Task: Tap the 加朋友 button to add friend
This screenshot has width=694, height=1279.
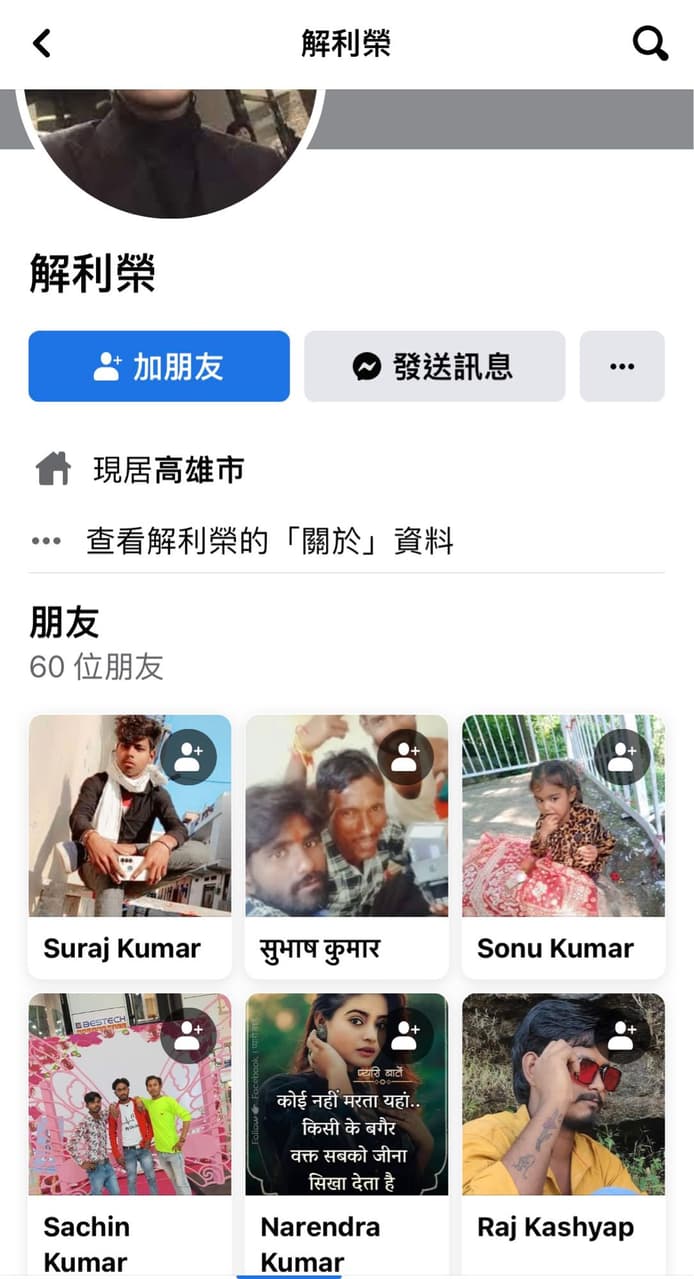Action: (x=159, y=366)
